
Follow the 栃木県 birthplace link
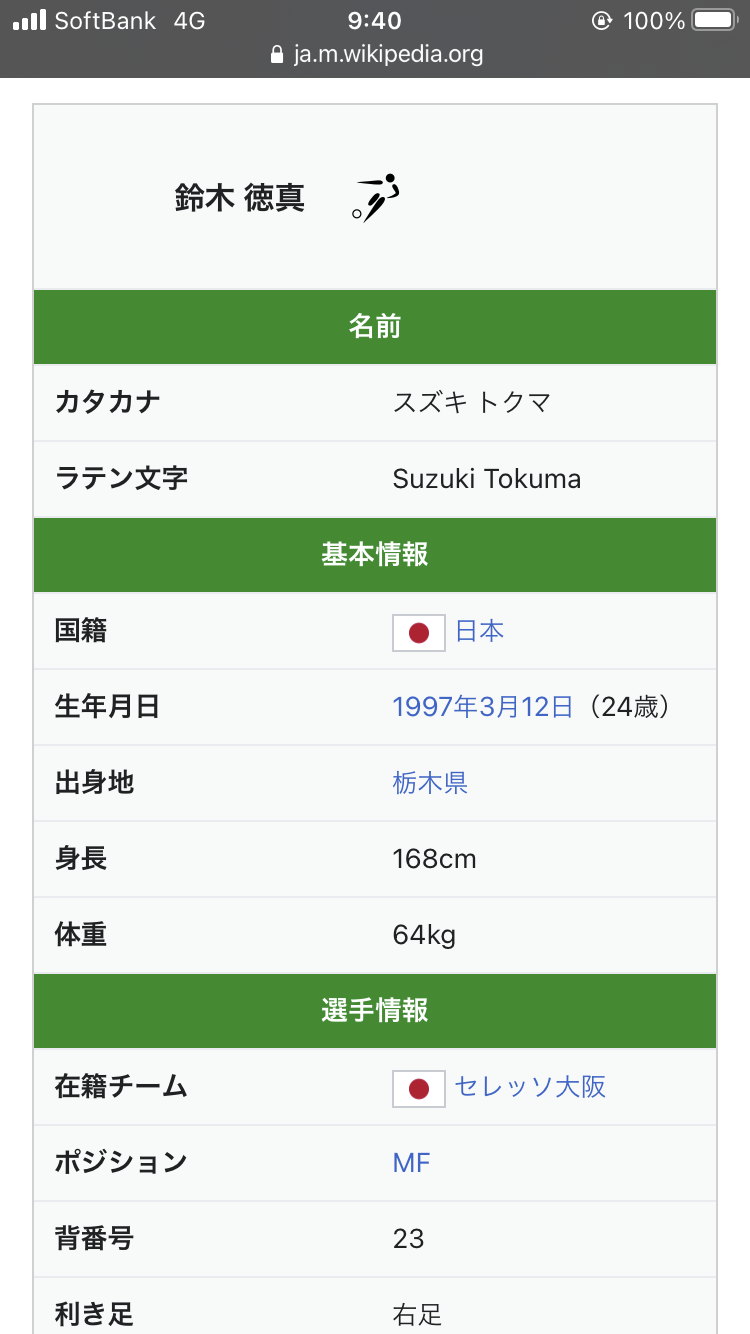(x=430, y=783)
